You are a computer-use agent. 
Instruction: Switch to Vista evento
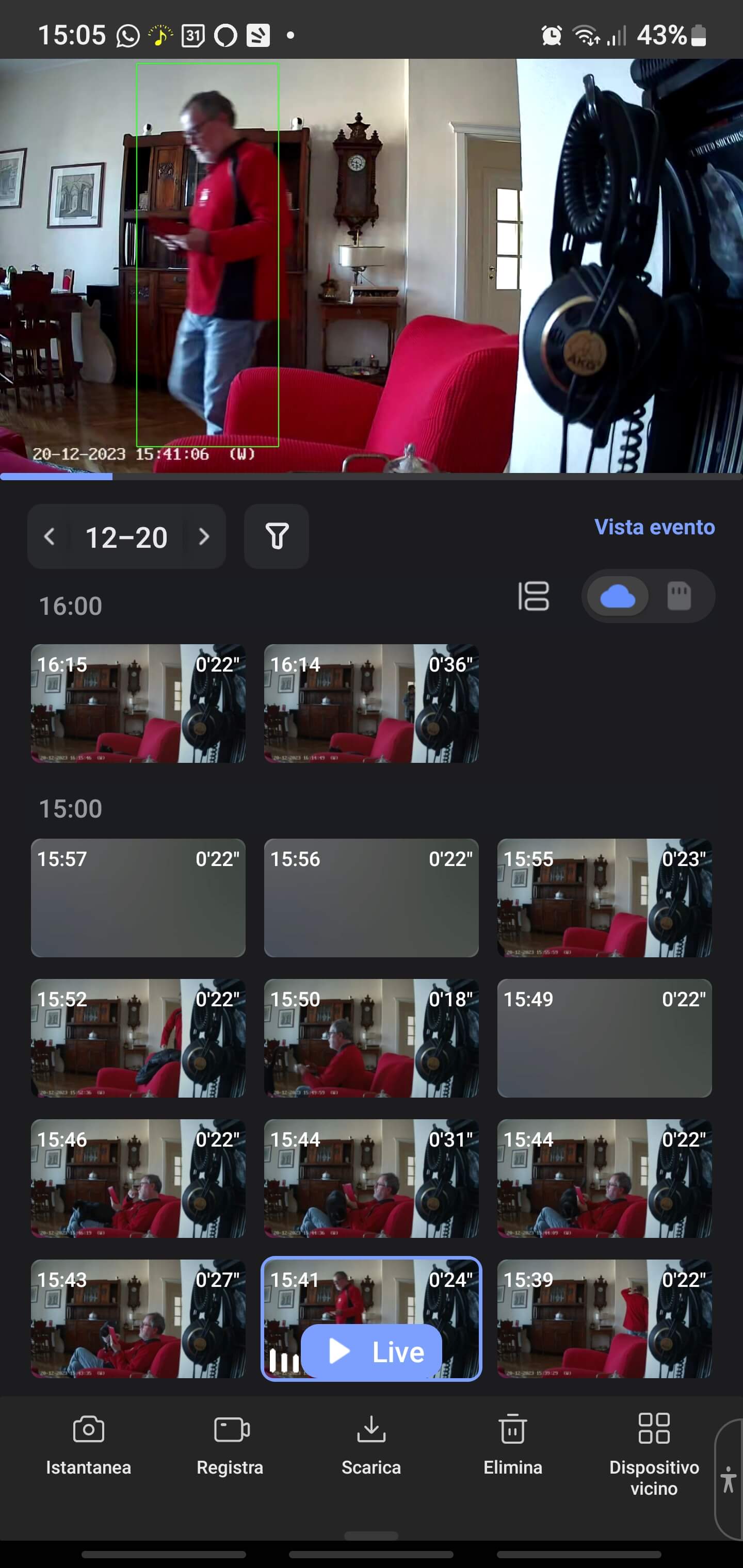click(654, 527)
